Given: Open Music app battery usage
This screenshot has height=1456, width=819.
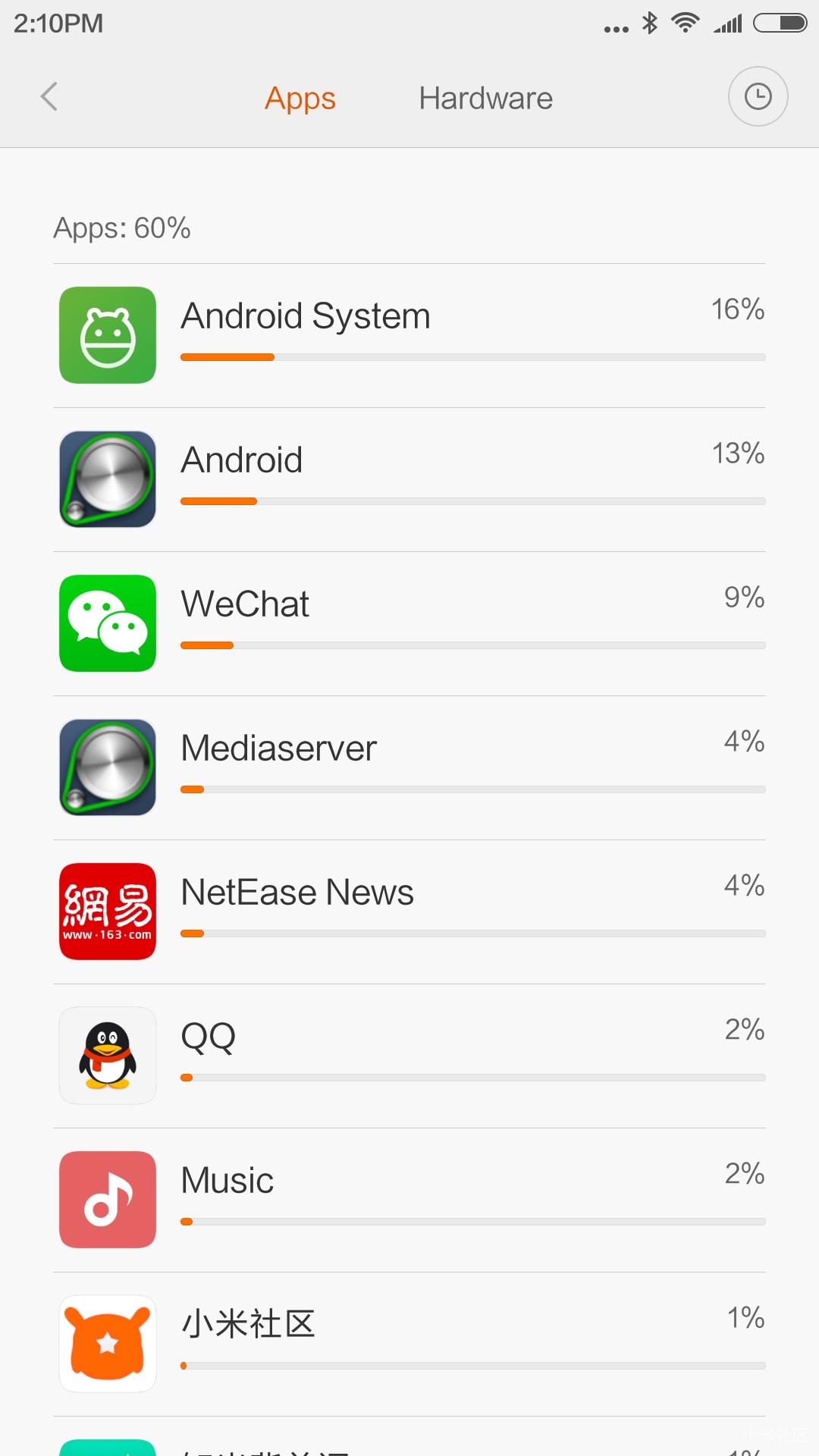Looking at the screenshot, I should point(409,1200).
